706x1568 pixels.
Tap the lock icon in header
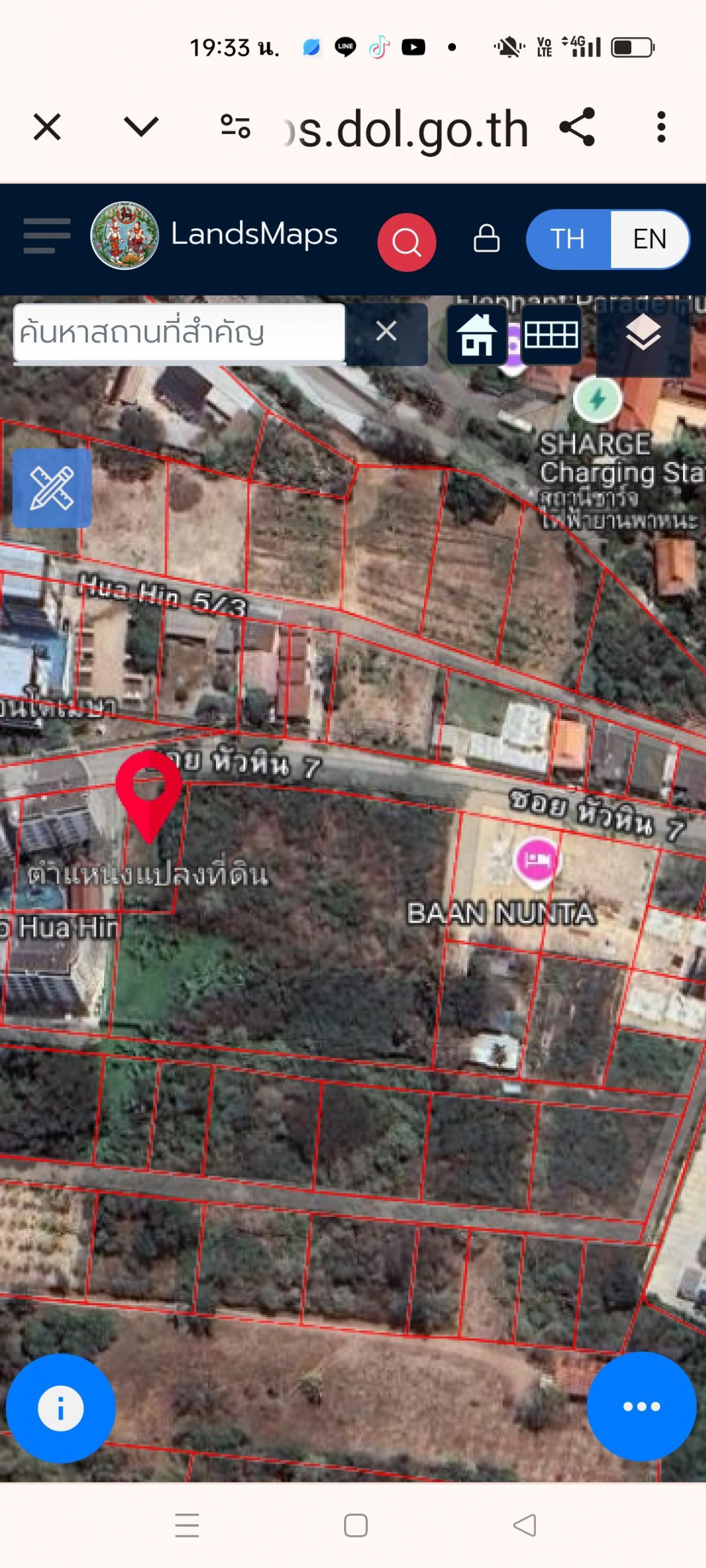[x=486, y=239]
